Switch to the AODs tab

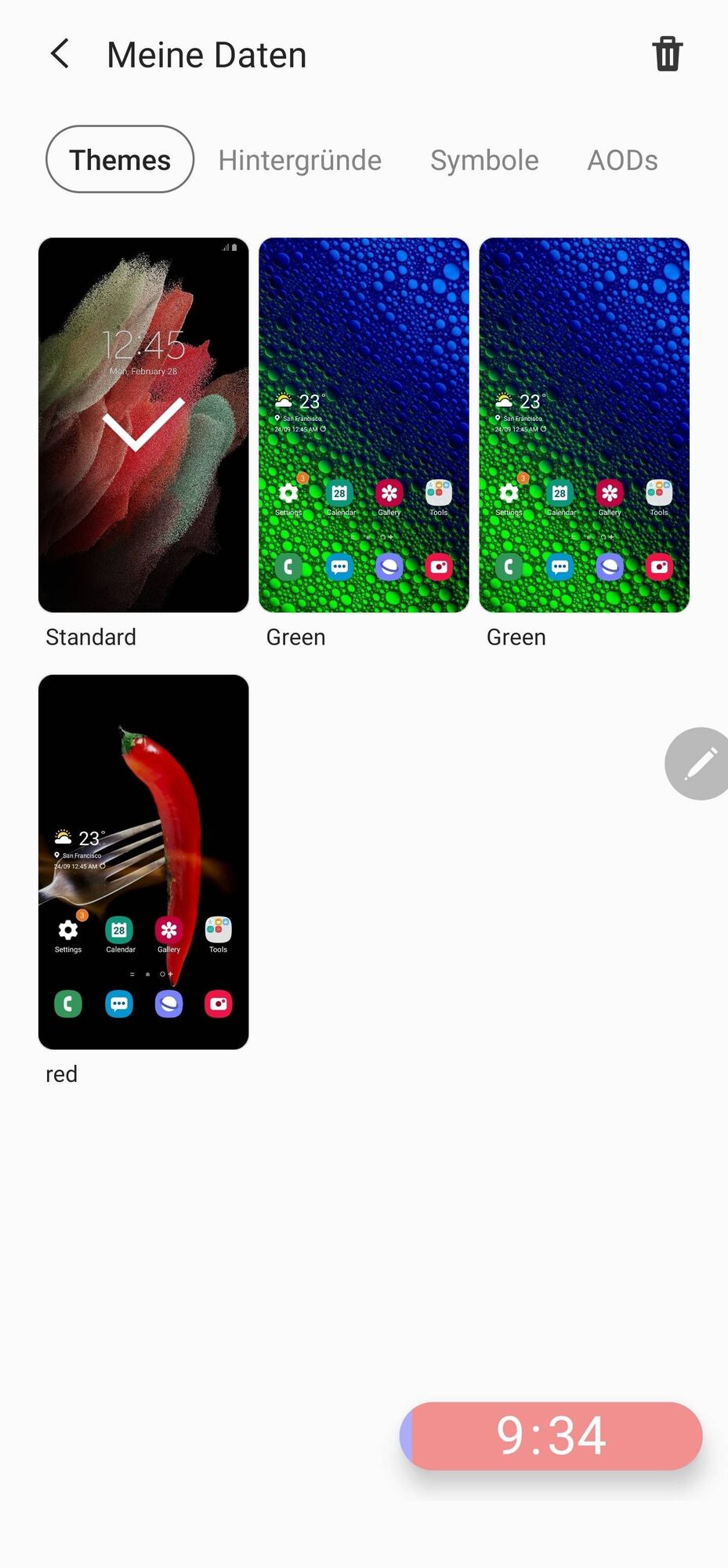click(x=622, y=160)
